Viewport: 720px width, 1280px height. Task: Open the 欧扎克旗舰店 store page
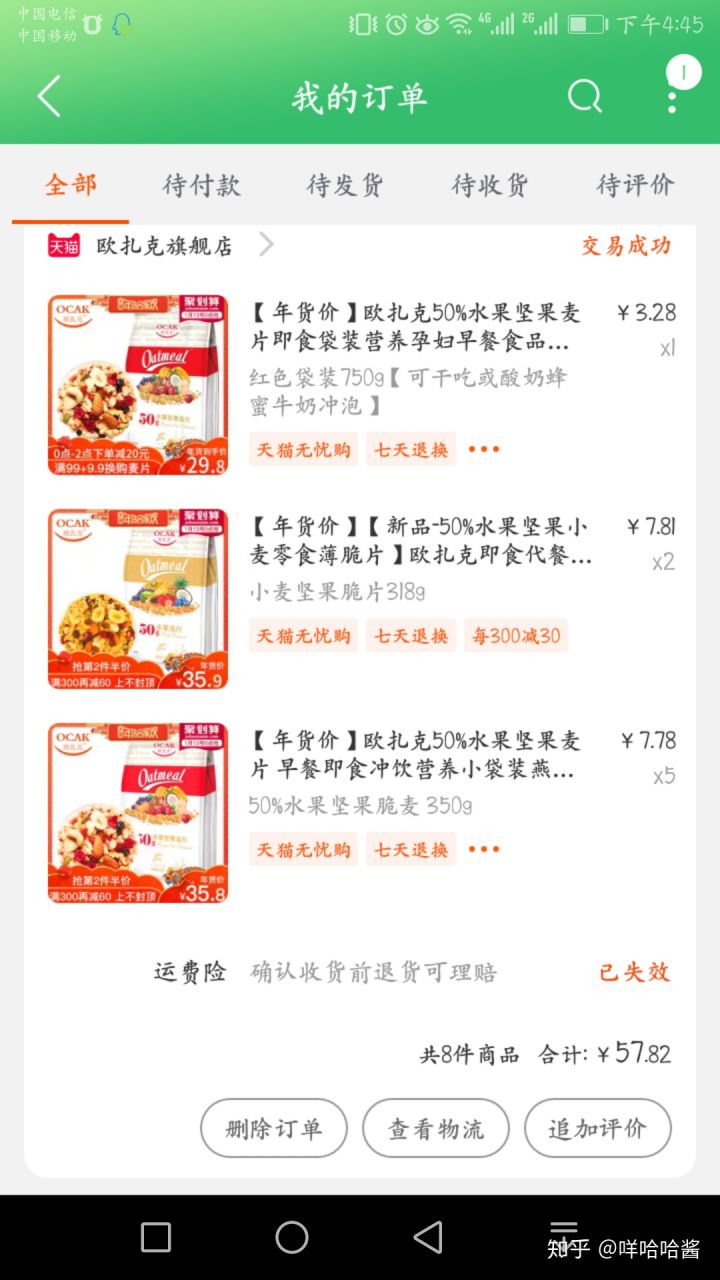[x=165, y=246]
